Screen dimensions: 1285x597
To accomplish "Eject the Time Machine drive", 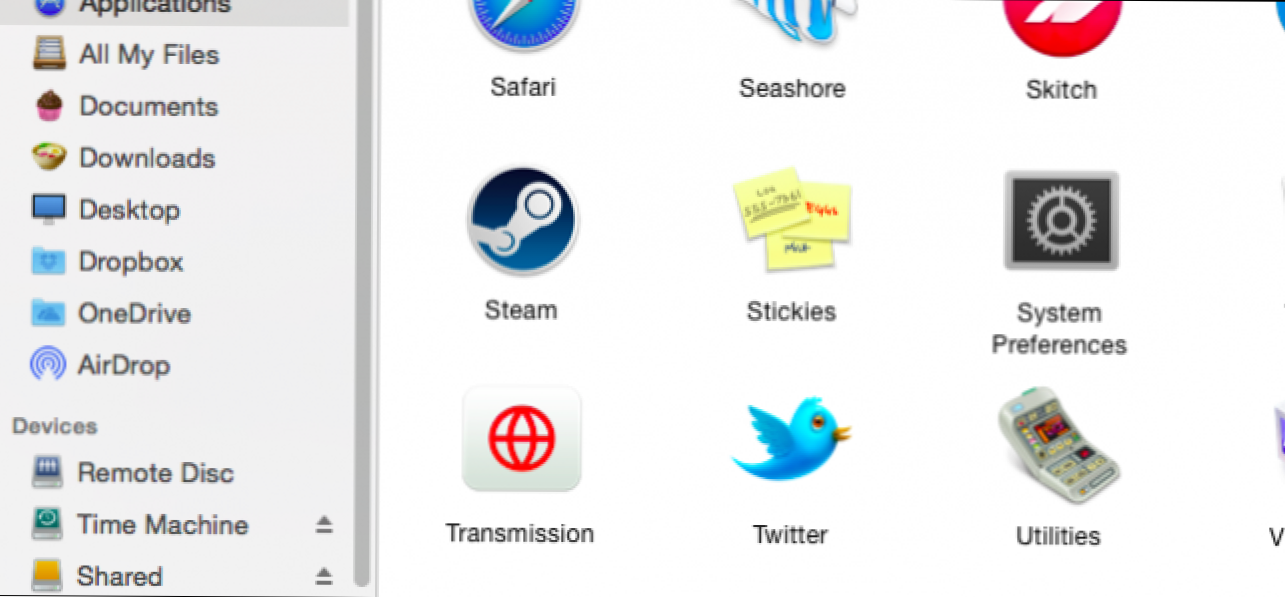I will pos(324,524).
